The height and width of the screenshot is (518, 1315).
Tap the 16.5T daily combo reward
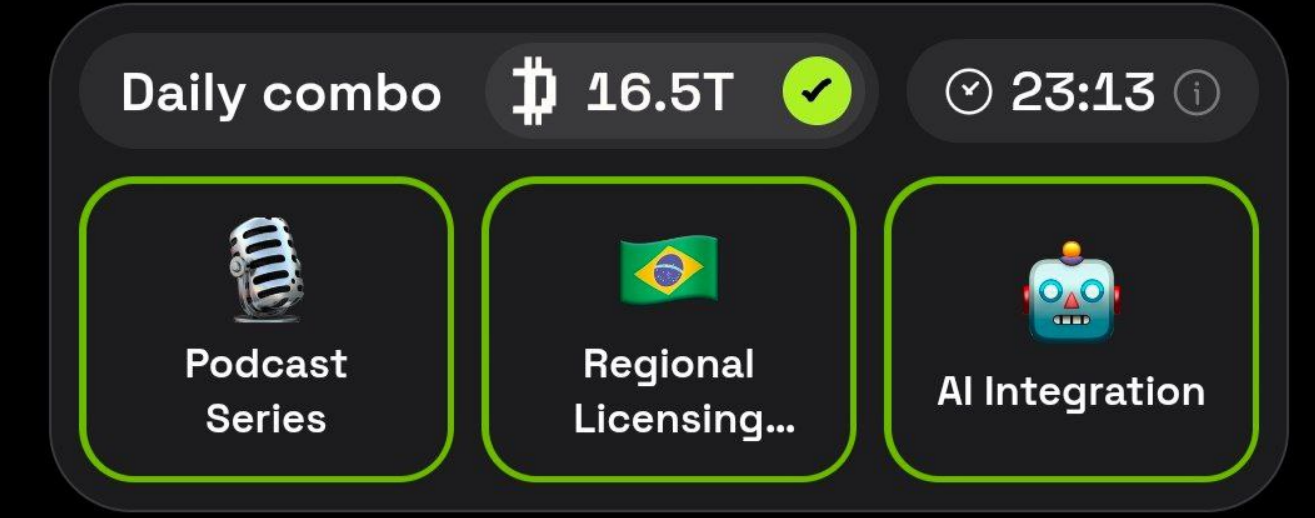(x=660, y=92)
